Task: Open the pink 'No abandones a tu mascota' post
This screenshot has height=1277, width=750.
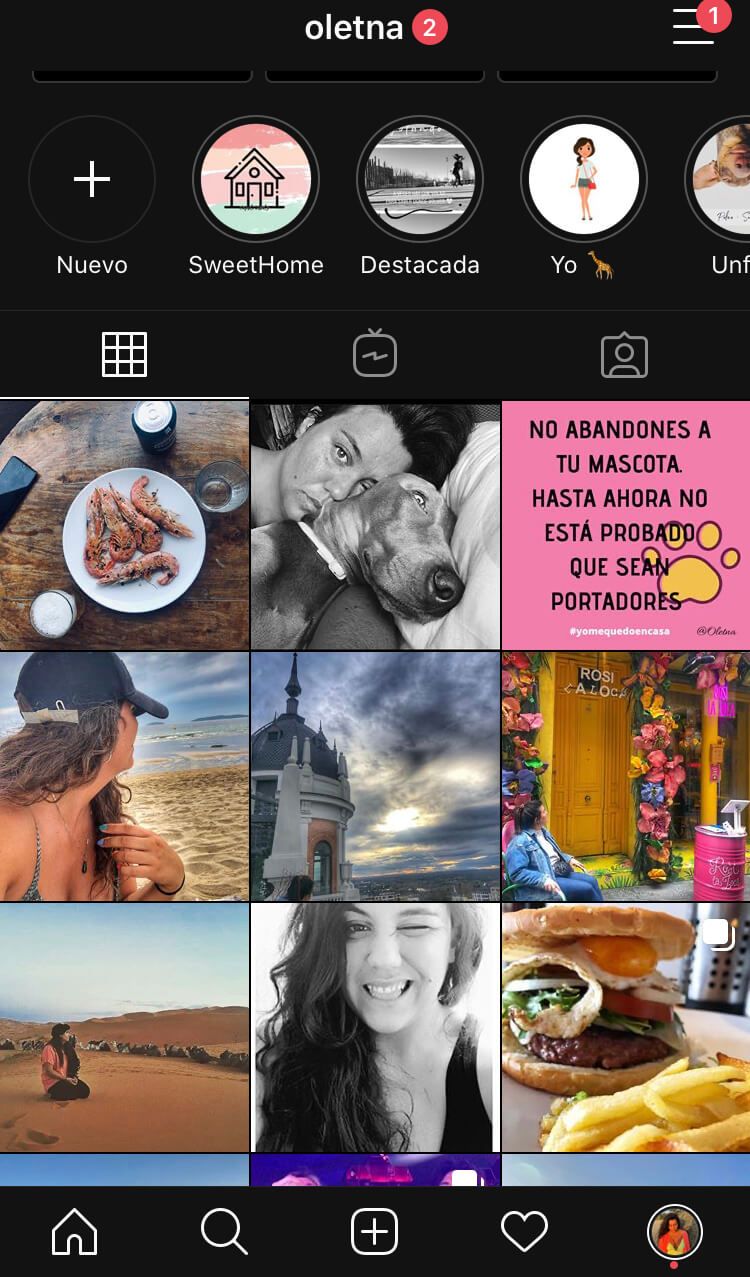Action: point(626,525)
